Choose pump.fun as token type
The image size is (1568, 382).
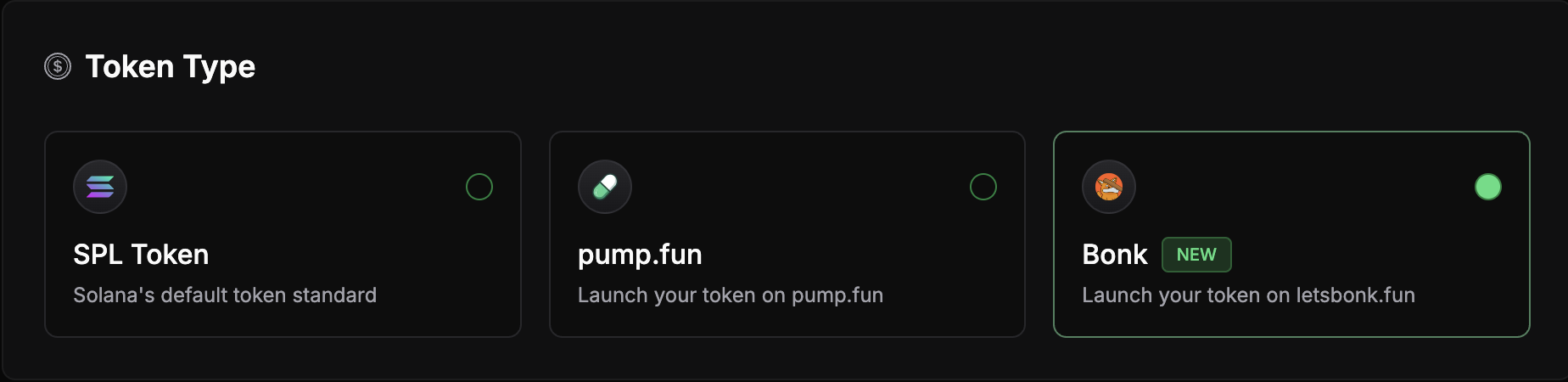pos(787,234)
